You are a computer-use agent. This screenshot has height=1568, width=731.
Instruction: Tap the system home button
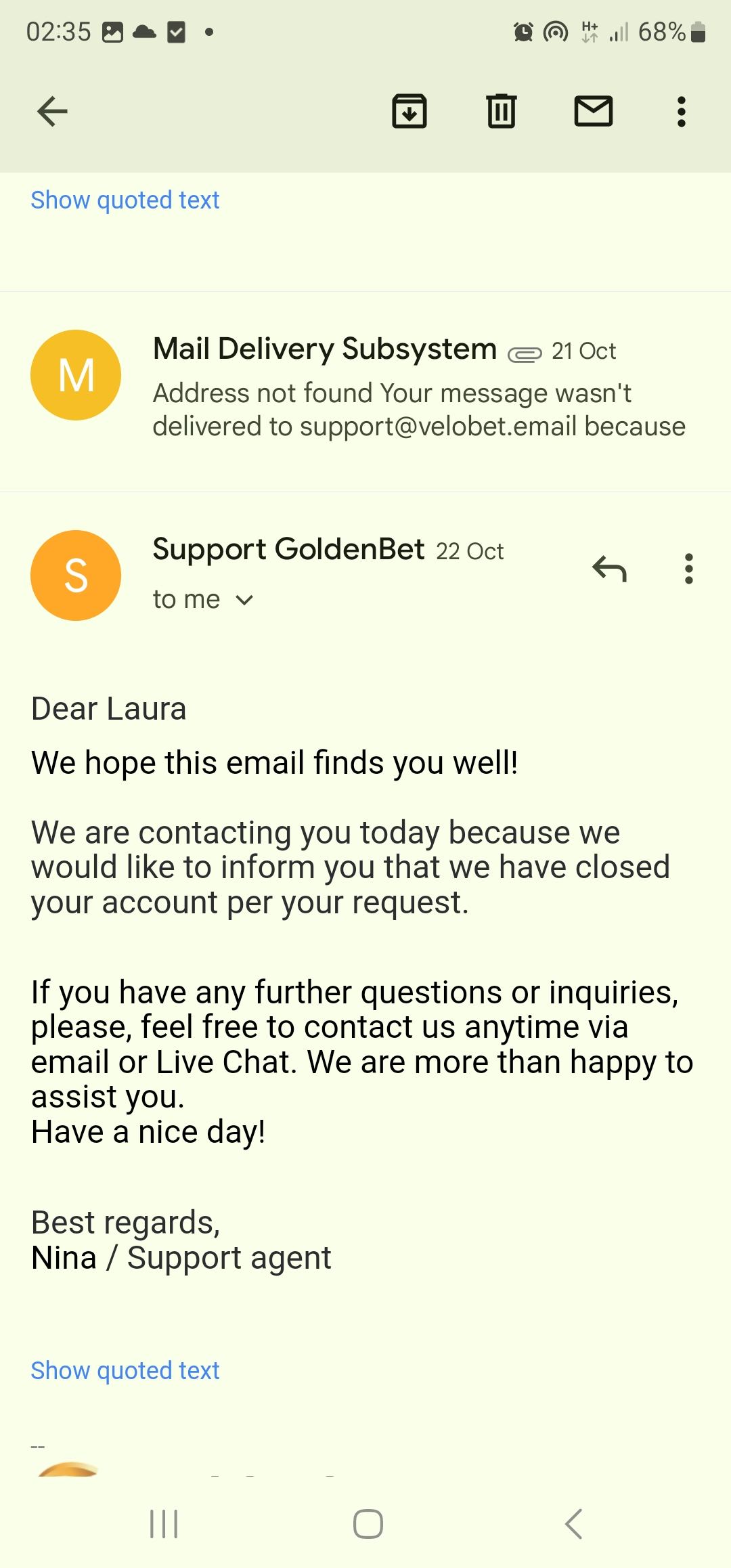368,1524
